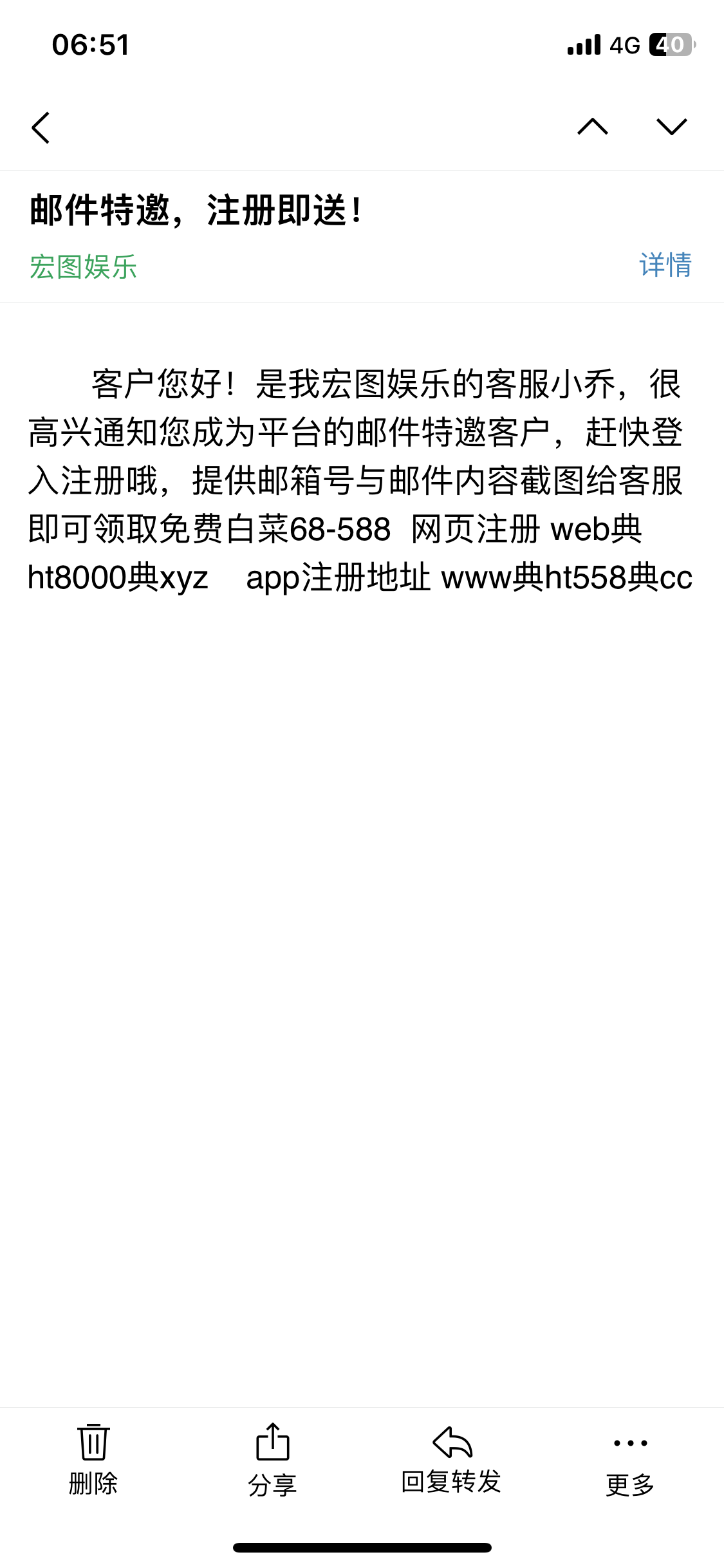Image resolution: width=724 pixels, height=1568 pixels.
Task: Open the 更多 options menu
Action: 630,1465
